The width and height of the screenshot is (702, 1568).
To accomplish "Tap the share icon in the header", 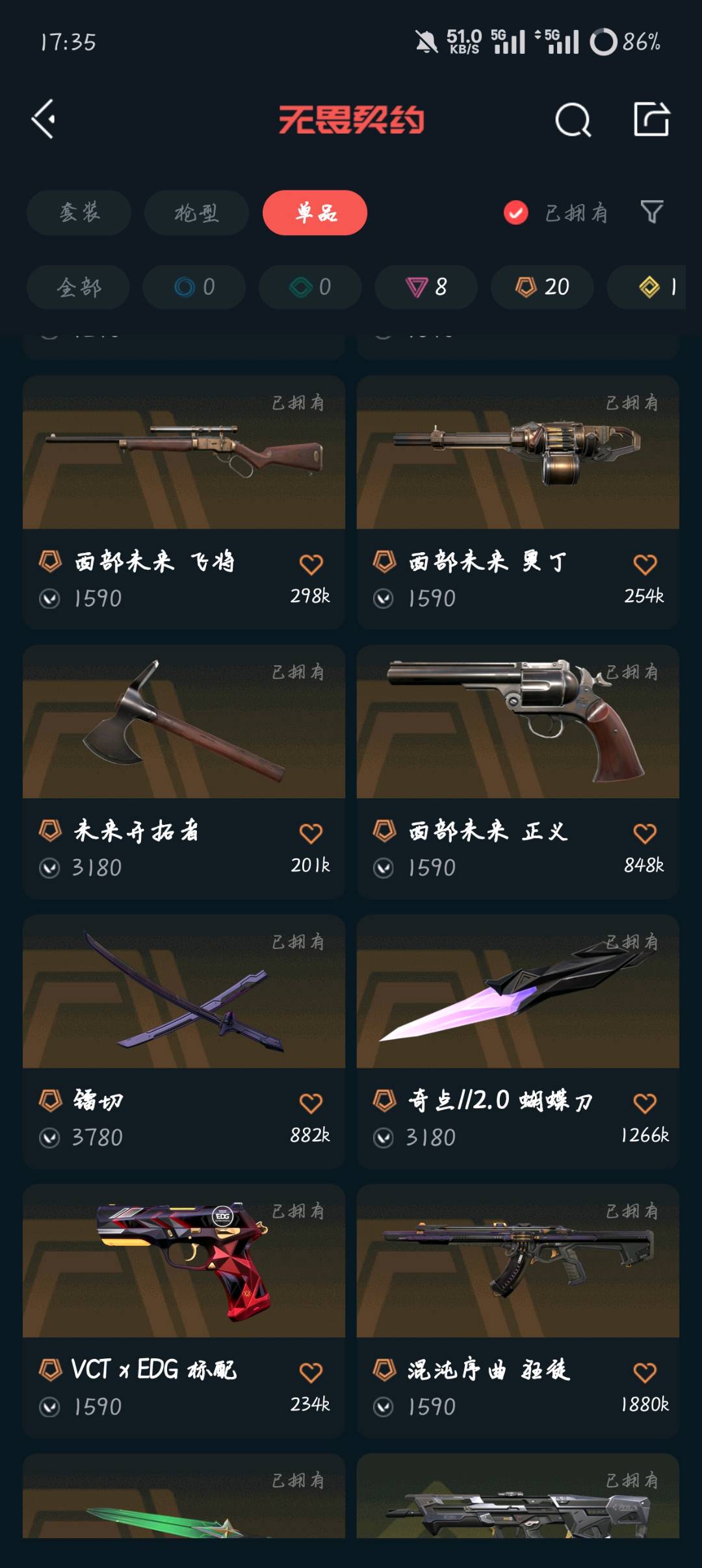I will point(651,119).
